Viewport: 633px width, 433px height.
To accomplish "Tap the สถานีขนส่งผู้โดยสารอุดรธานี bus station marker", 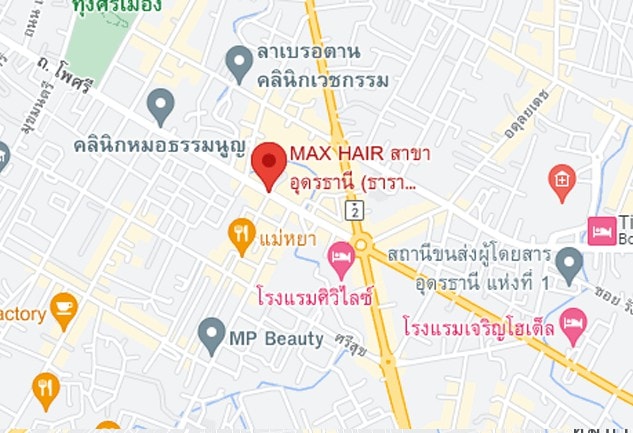I will [x=569, y=264].
